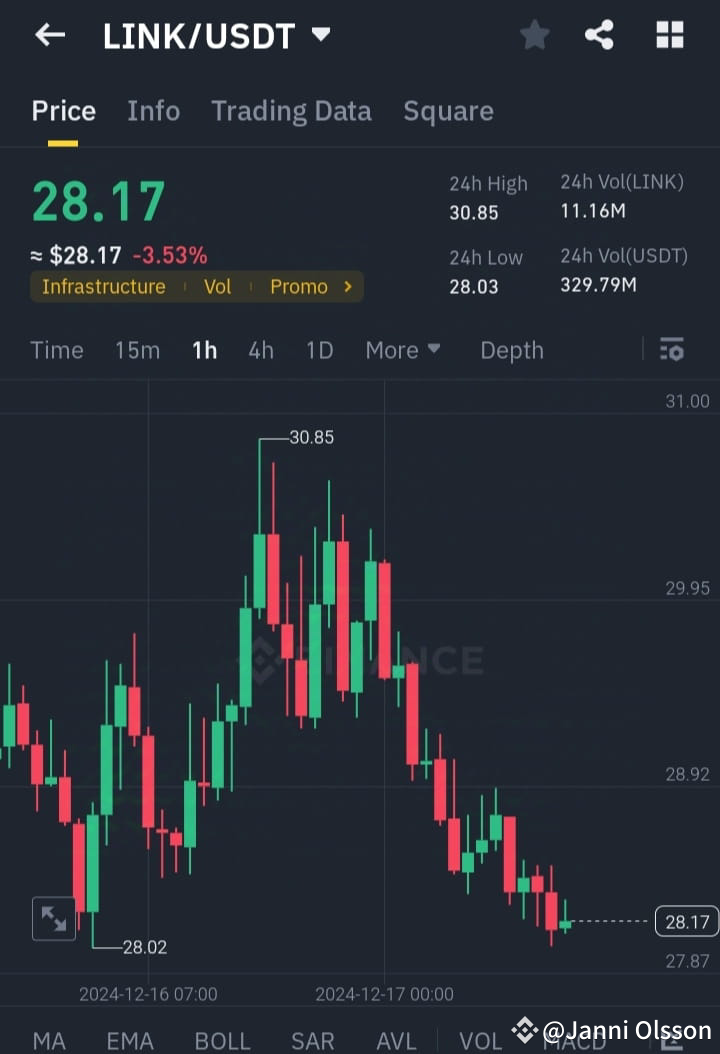Expand chart to fullscreen mode

53,919
